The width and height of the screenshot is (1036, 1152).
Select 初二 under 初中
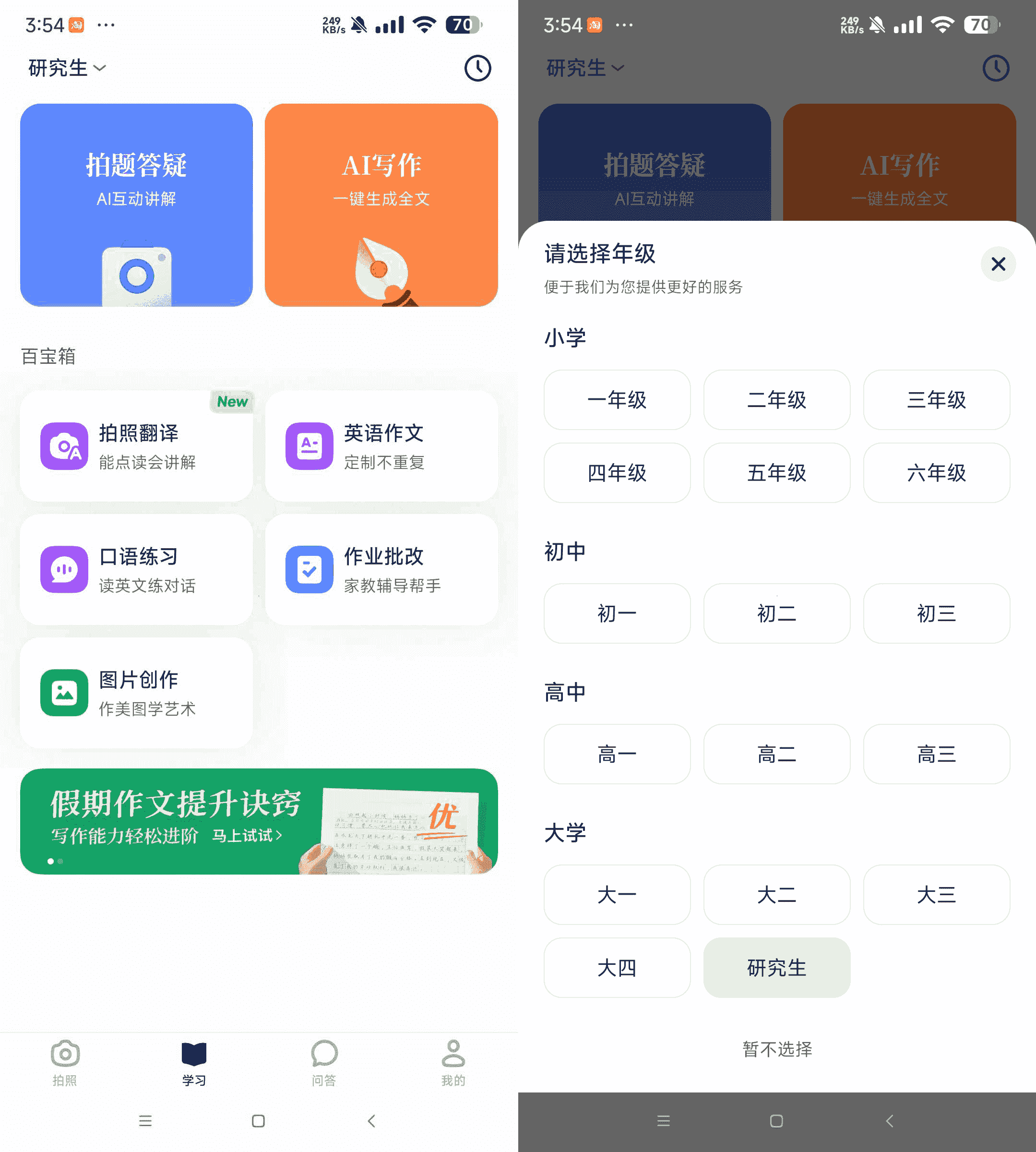[776, 613]
